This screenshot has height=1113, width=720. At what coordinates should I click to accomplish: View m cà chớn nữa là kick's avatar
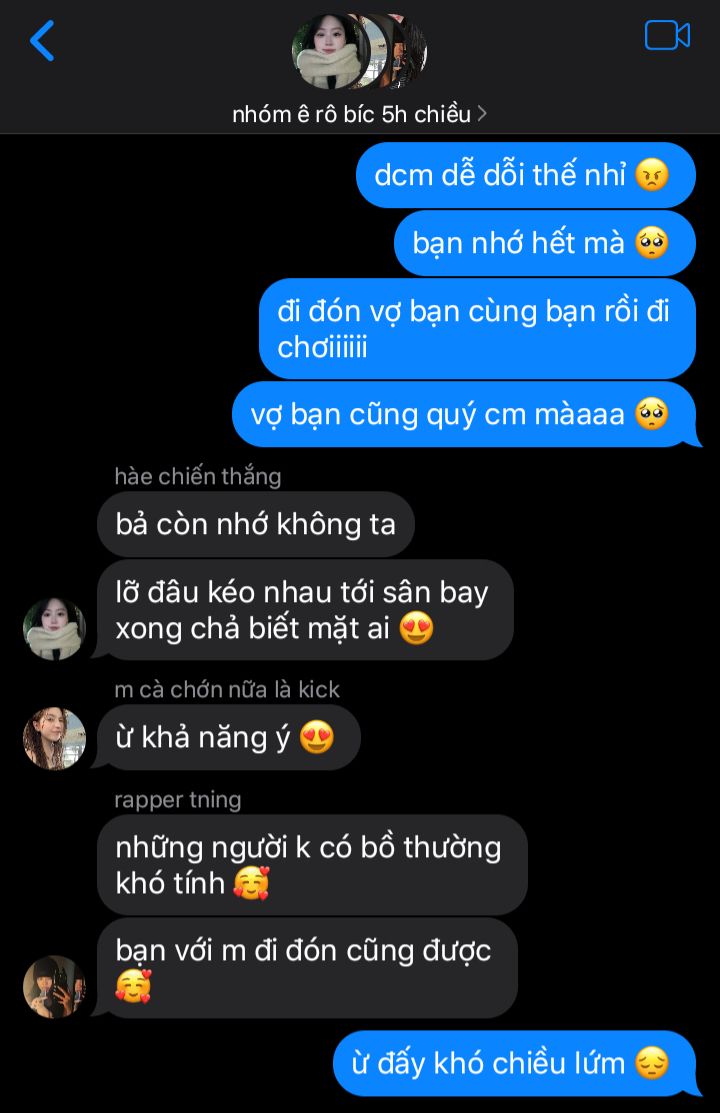point(54,738)
